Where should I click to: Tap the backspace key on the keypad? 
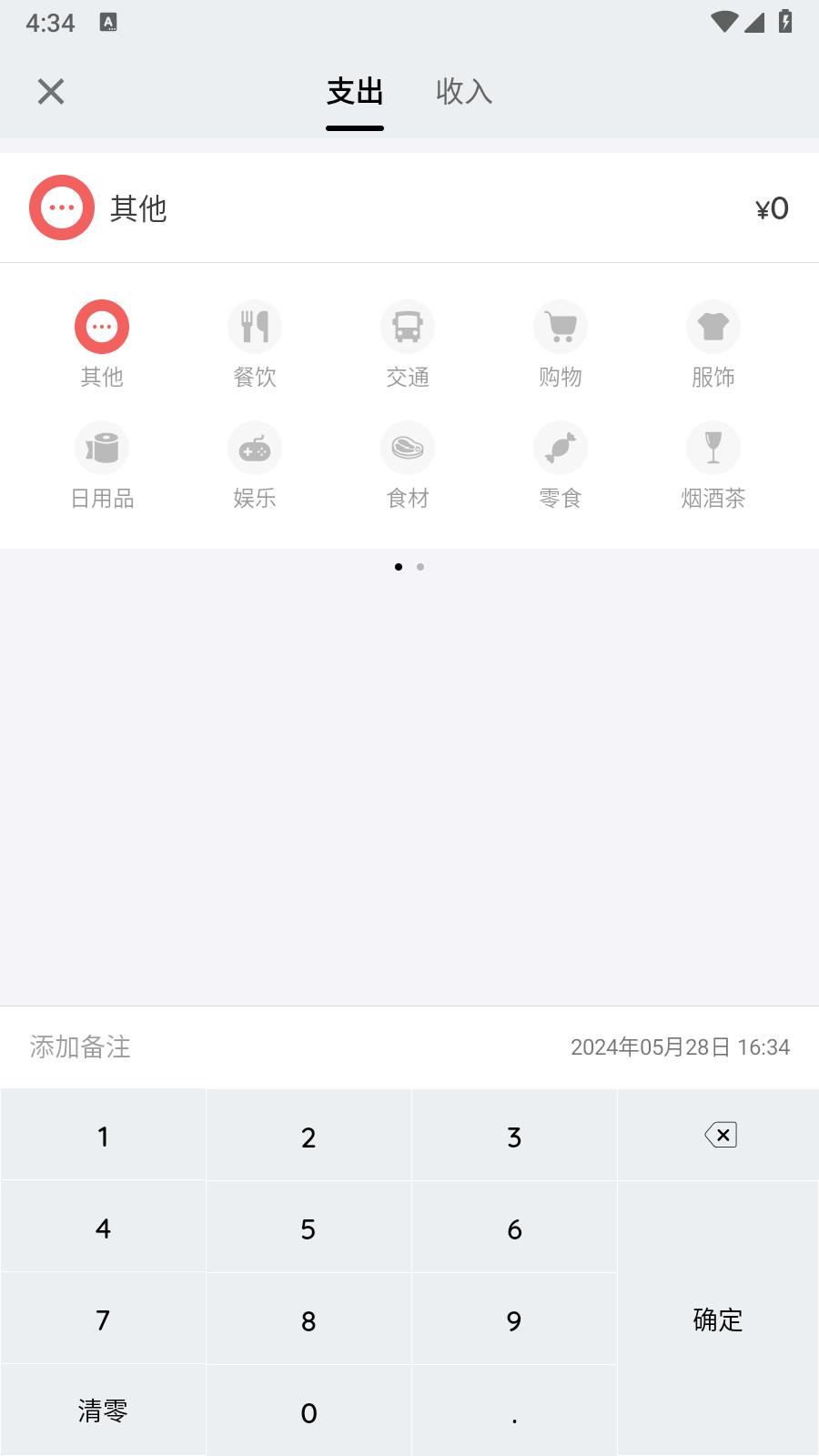coord(719,1135)
